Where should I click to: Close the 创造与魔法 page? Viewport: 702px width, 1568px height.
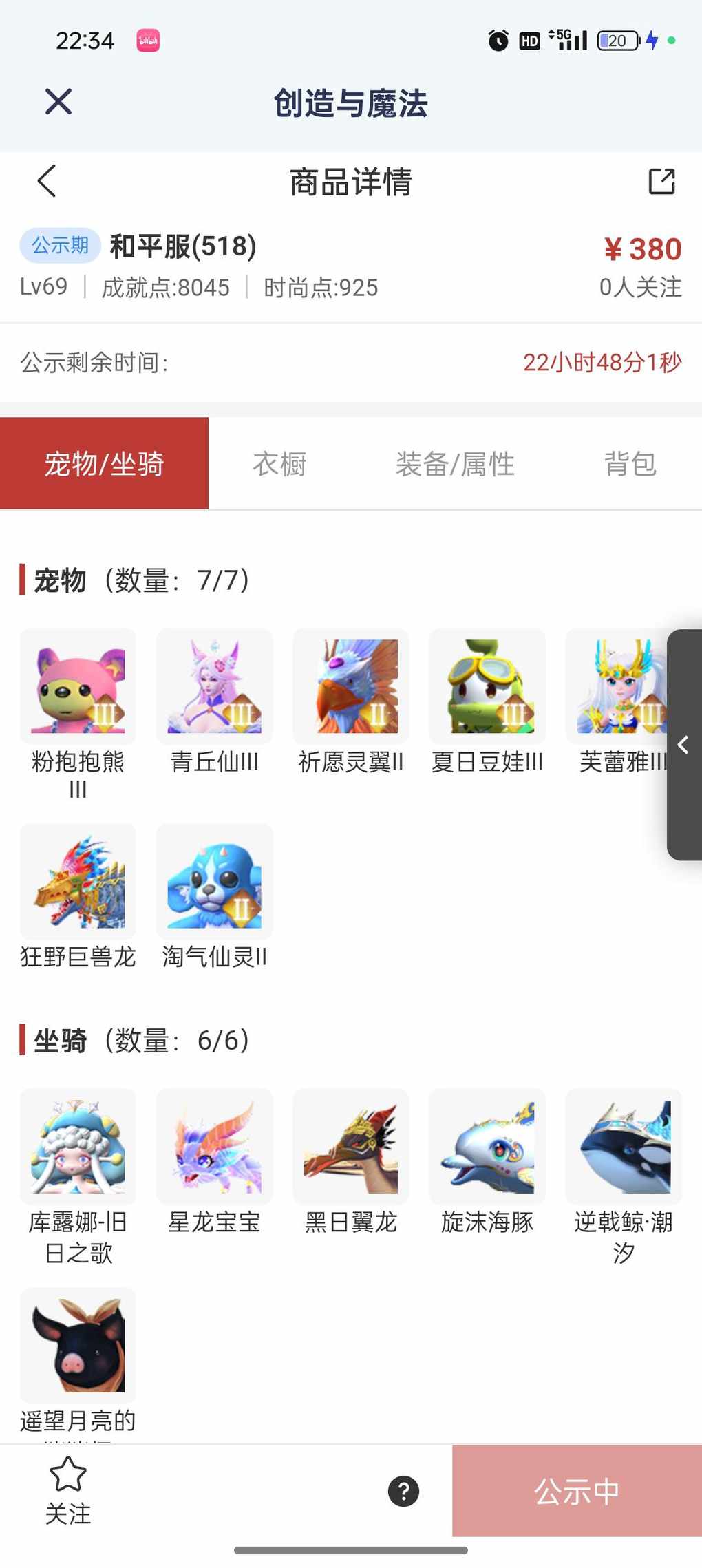click(x=58, y=102)
